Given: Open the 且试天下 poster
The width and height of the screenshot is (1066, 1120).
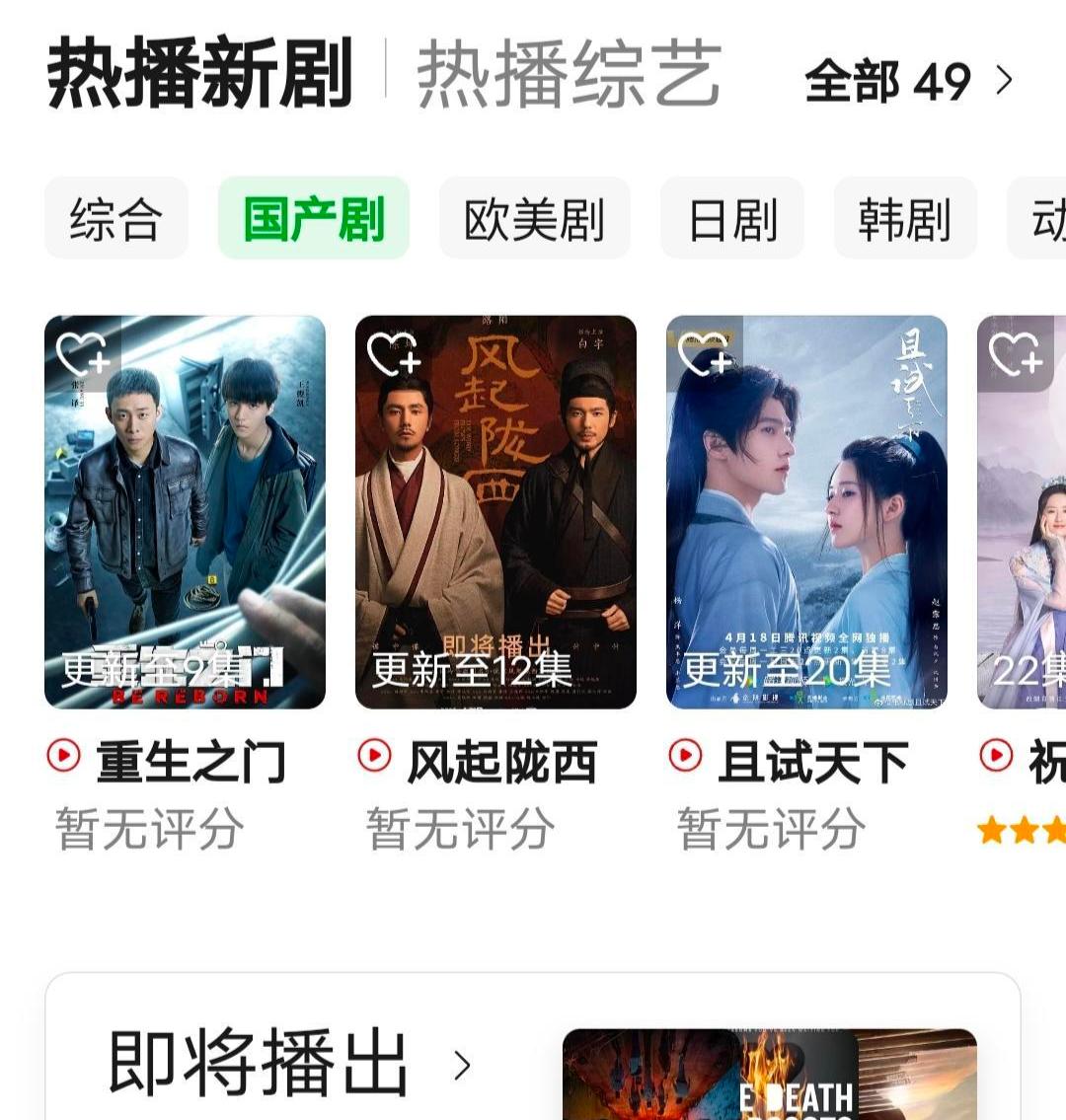Looking at the screenshot, I should pyautogui.click(x=806, y=513).
